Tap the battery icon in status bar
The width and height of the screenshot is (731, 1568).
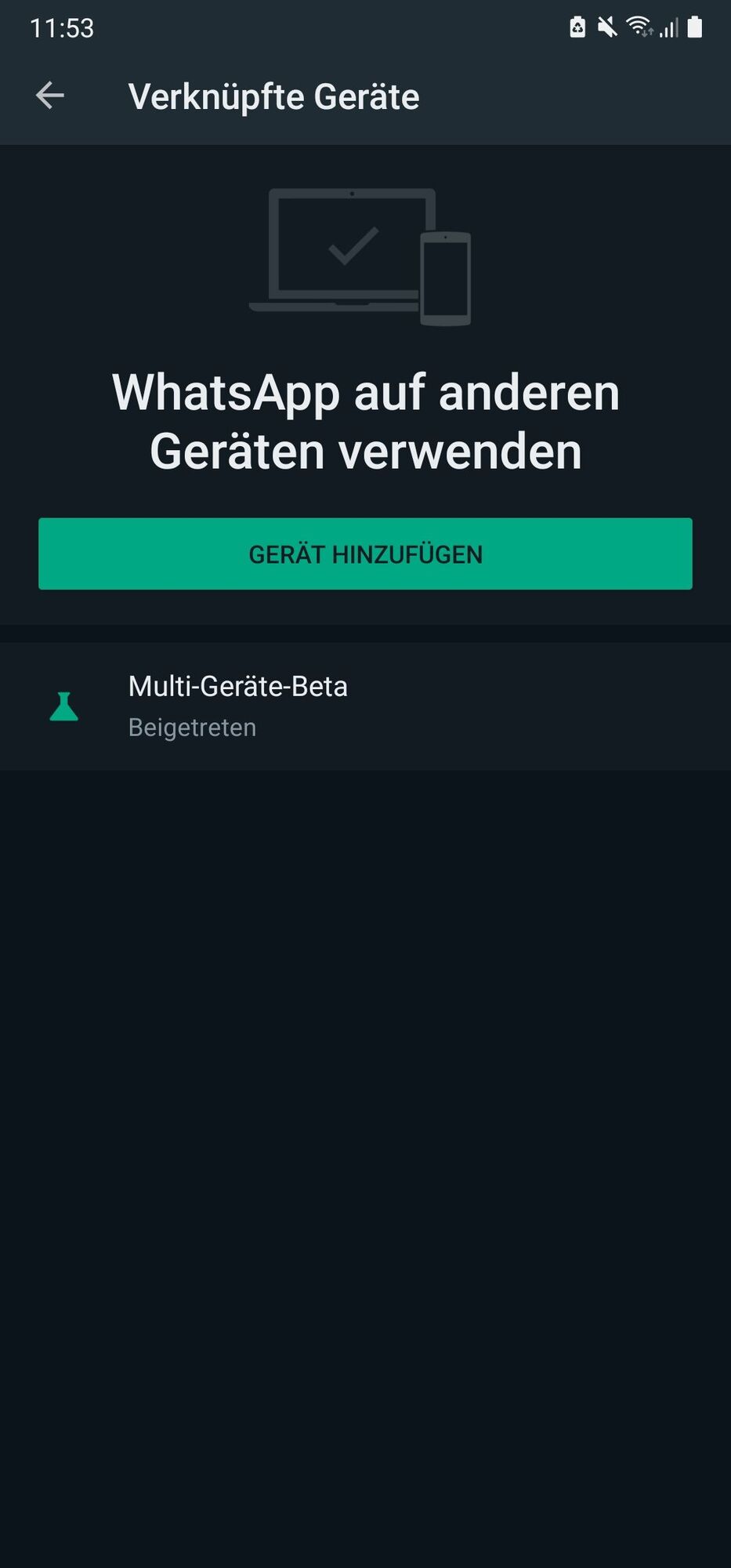pyautogui.click(x=696, y=26)
